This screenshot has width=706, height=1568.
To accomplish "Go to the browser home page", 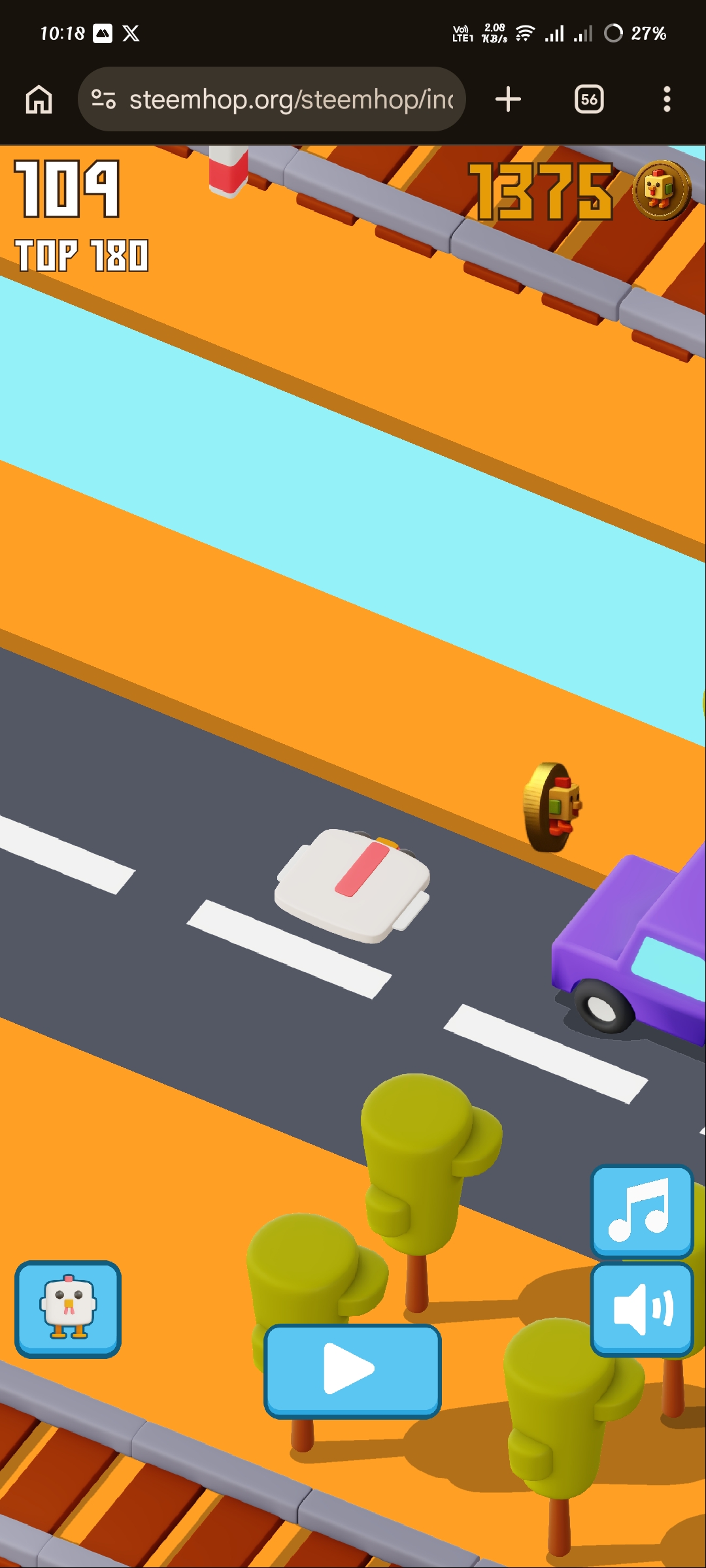I will [x=39, y=99].
